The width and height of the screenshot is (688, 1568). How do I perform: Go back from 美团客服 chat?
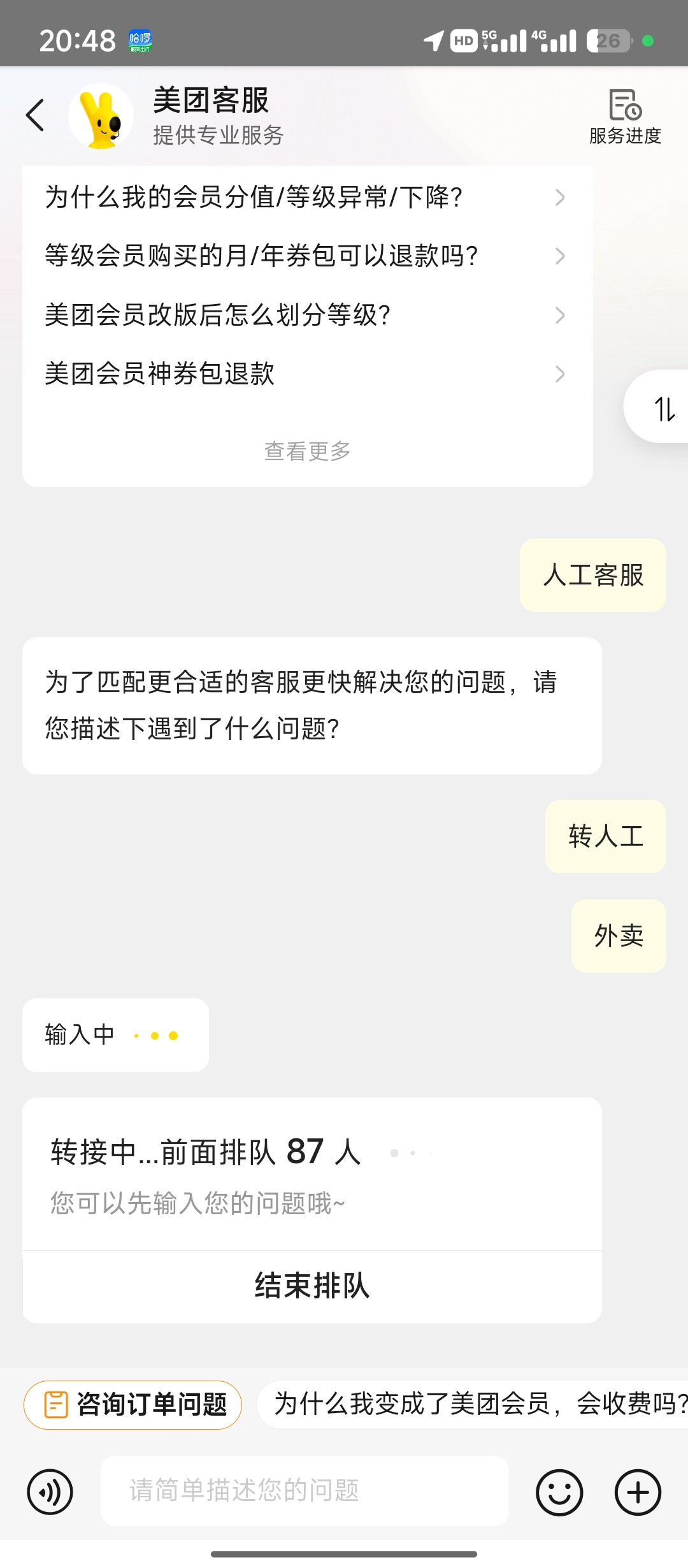pyautogui.click(x=35, y=115)
